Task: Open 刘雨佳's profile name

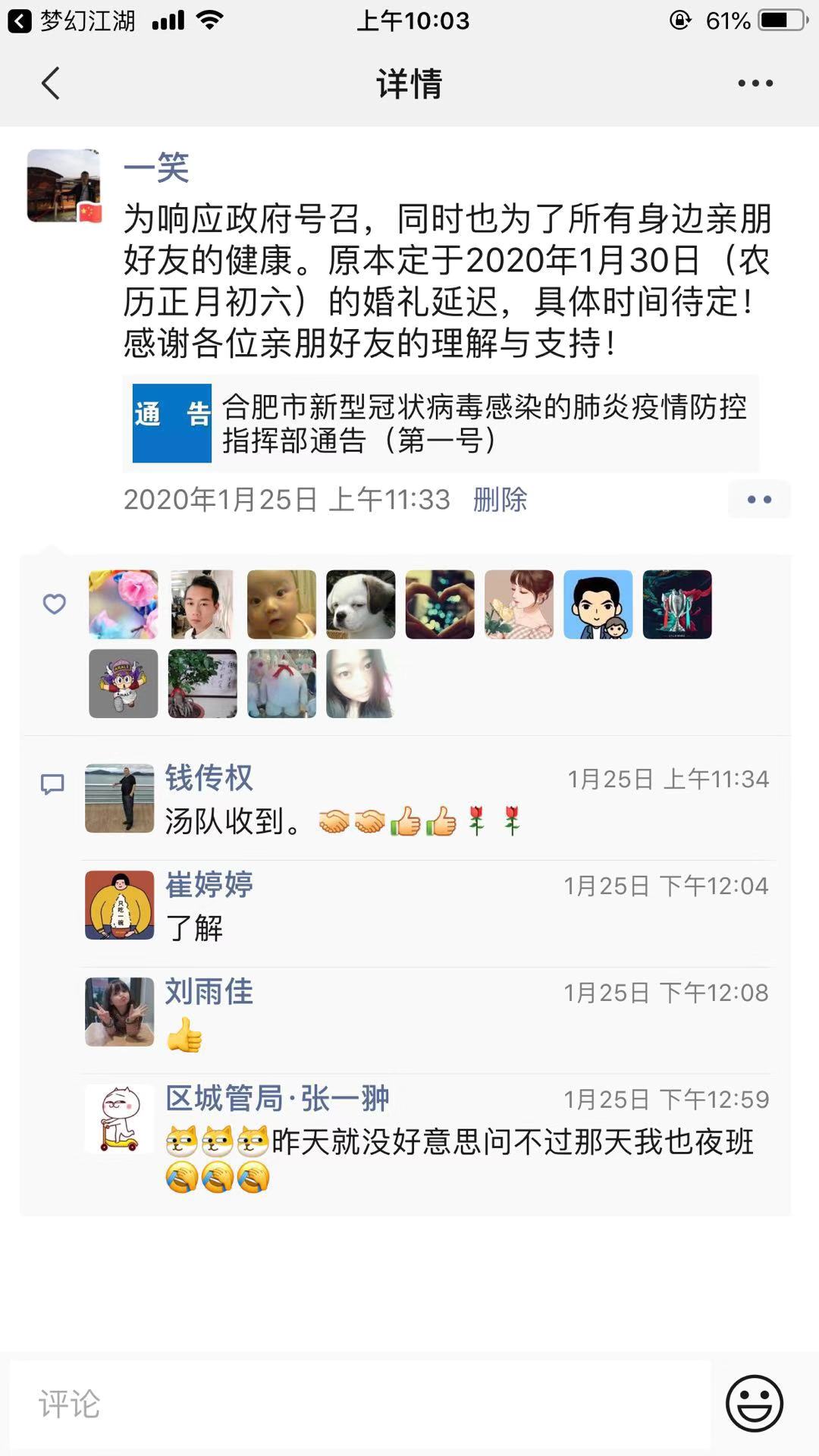Action: click(x=209, y=992)
